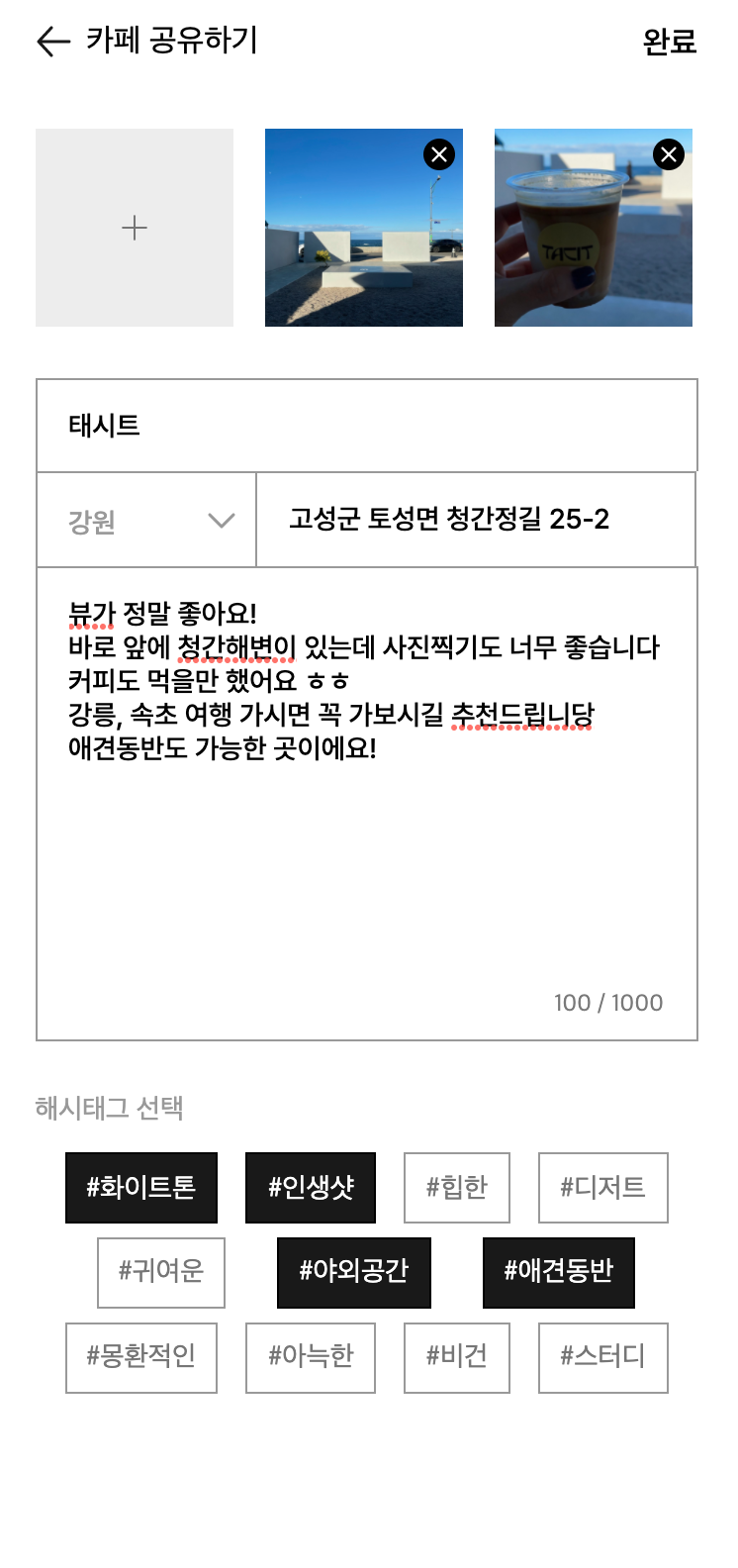This screenshot has height=1568, width=738.
Task: Go back from 카페 공유하기 screen
Action: tap(53, 42)
